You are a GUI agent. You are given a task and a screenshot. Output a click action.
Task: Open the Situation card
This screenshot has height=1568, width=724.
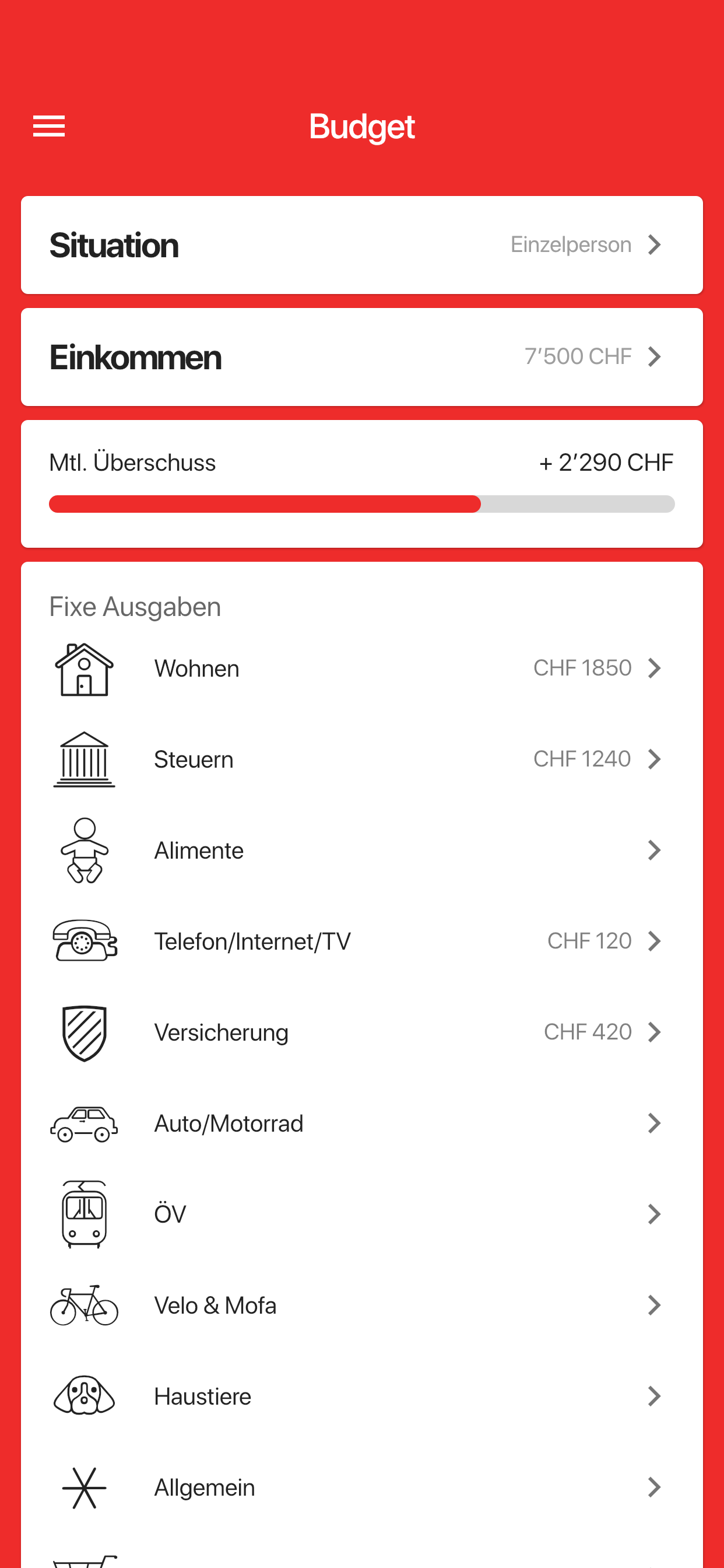point(362,244)
